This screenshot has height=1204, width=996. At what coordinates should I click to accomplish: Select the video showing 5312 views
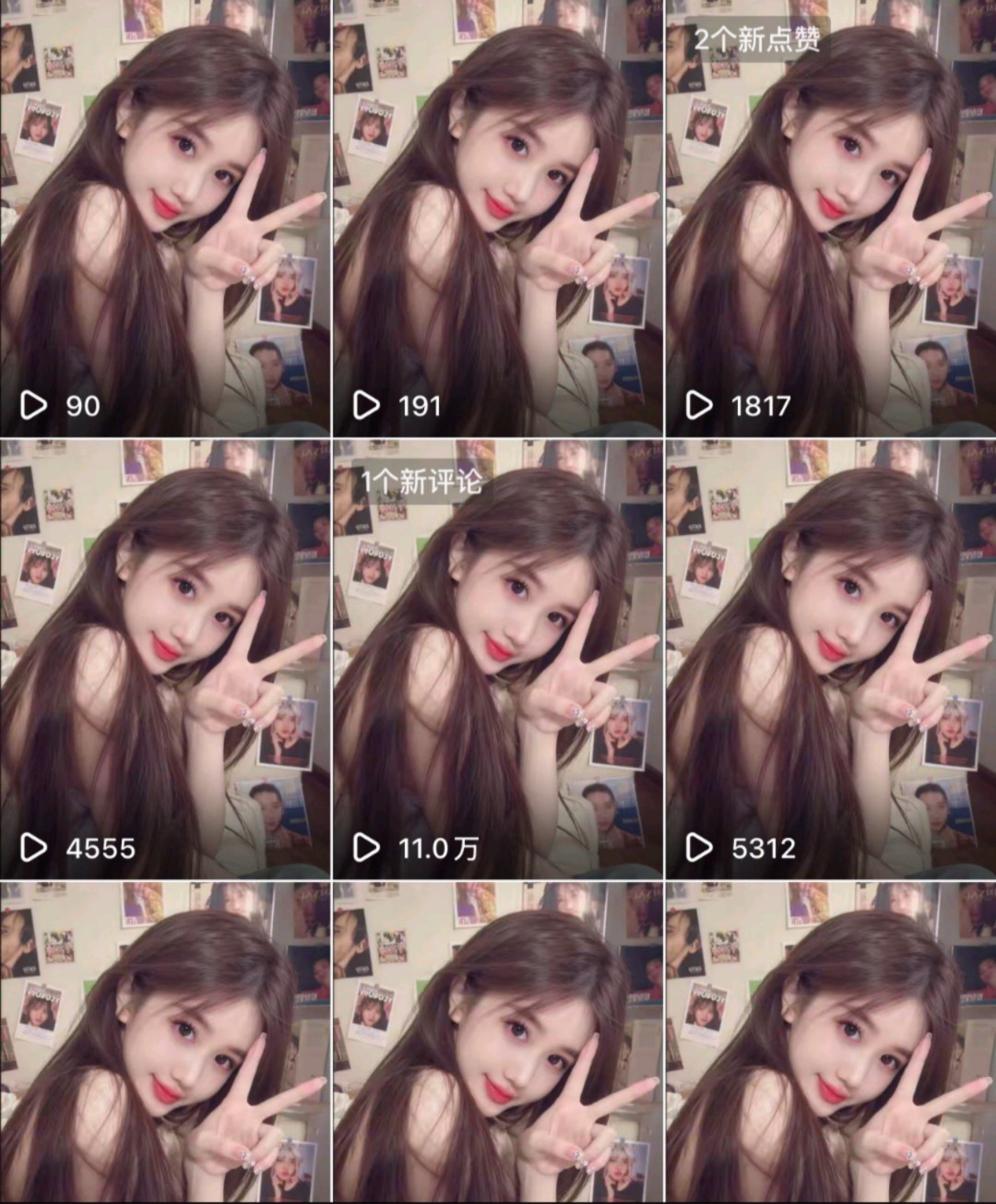click(x=831, y=659)
